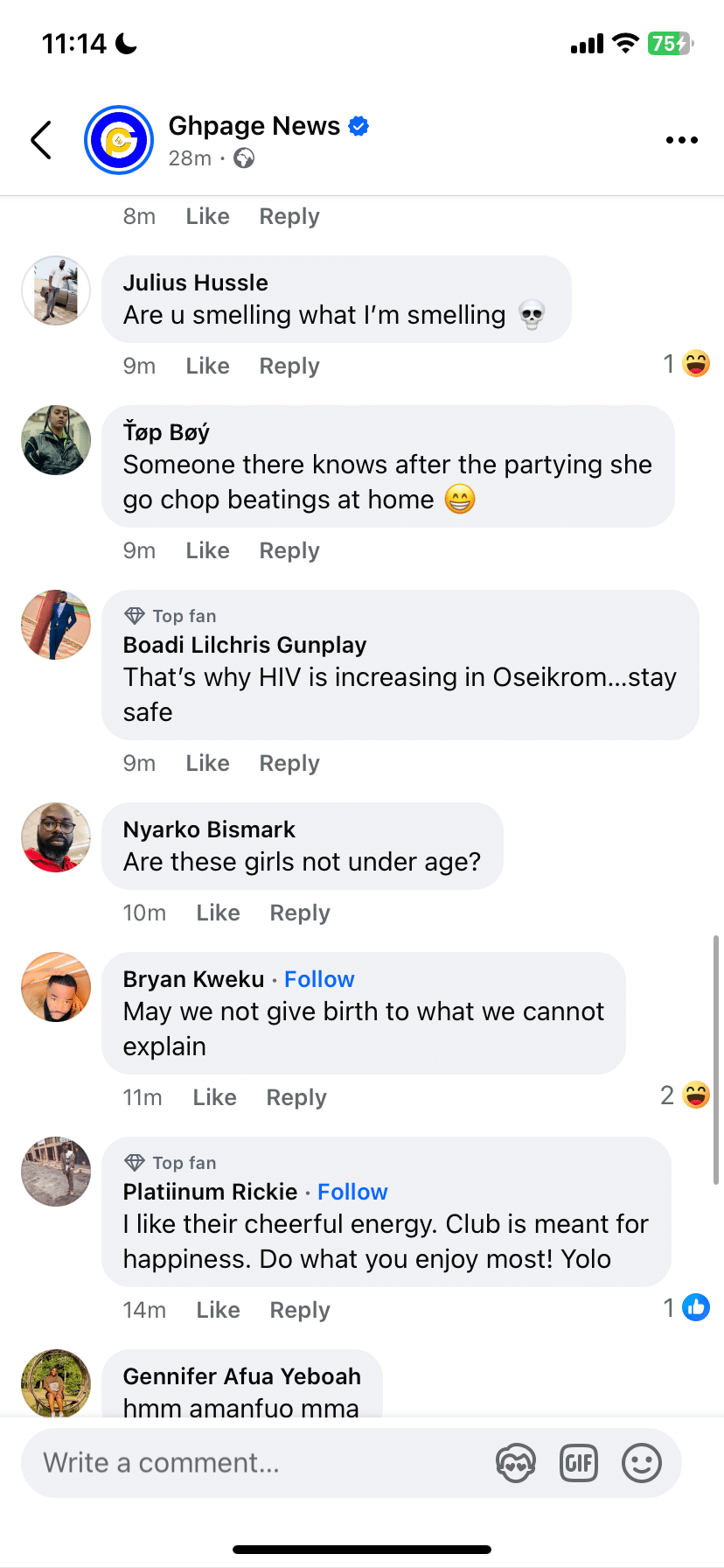The image size is (724, 1568).
Task: Go back using the header arrow
Action: [x=41, y=140]
